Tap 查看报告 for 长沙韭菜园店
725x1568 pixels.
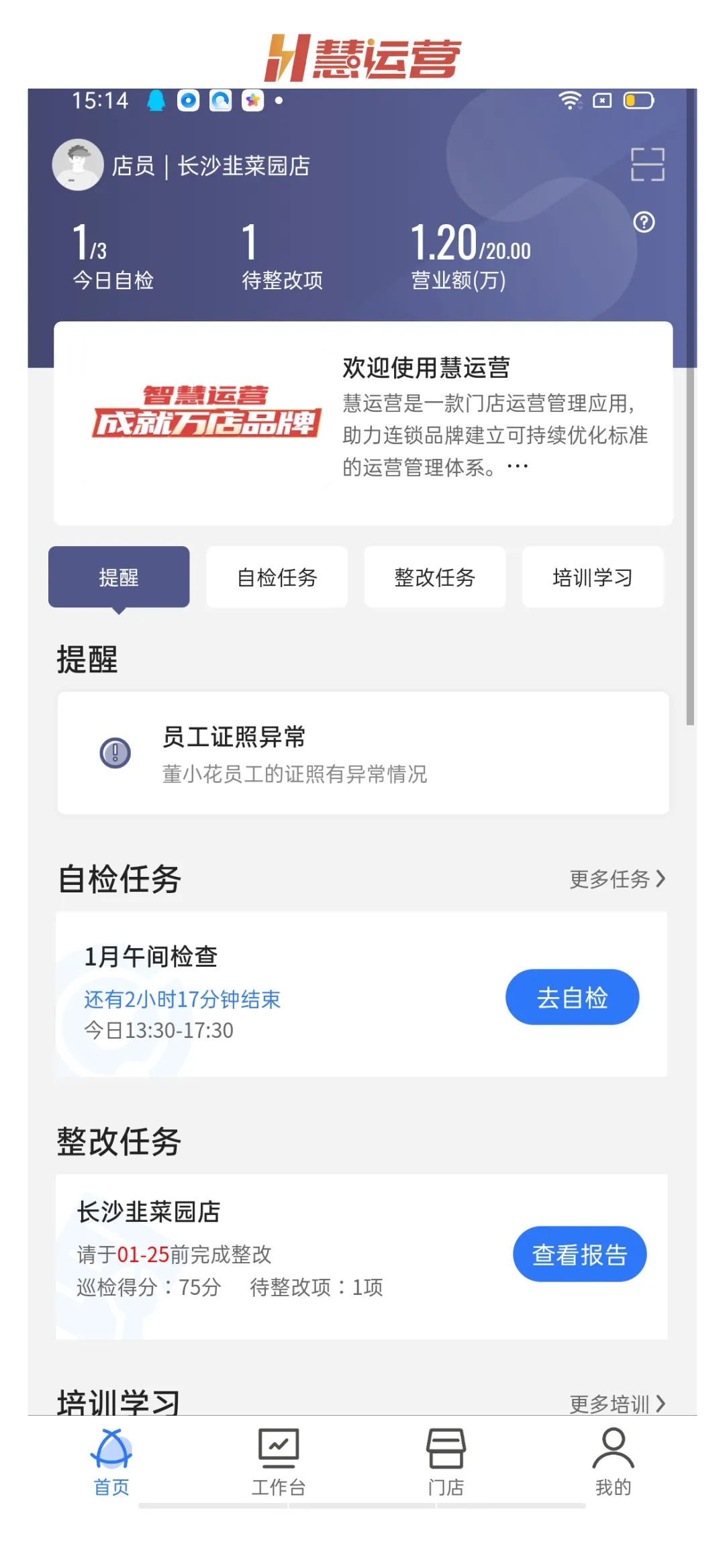[x=580, y=1254]
